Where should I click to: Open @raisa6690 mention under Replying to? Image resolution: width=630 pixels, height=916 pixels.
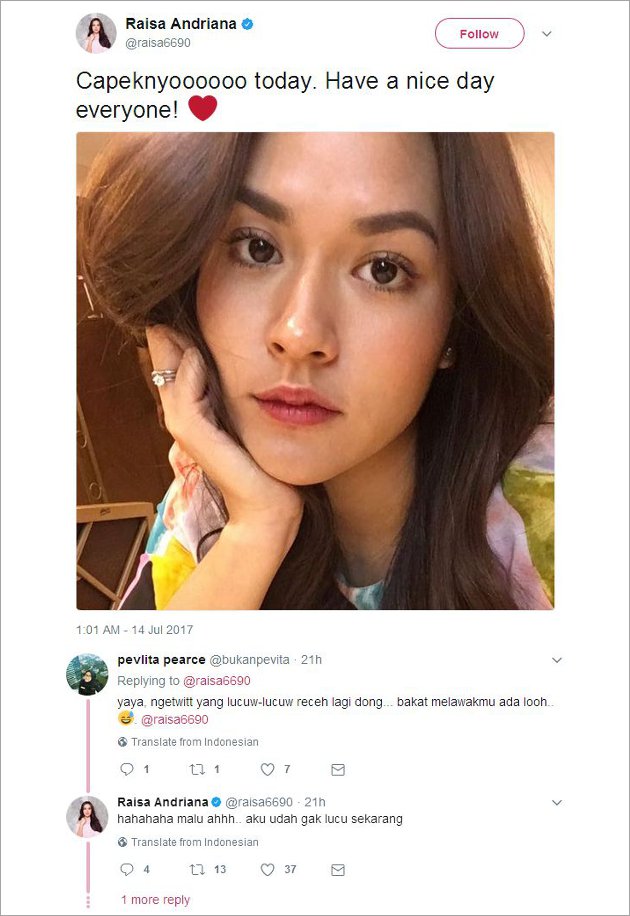pos(216,681)
